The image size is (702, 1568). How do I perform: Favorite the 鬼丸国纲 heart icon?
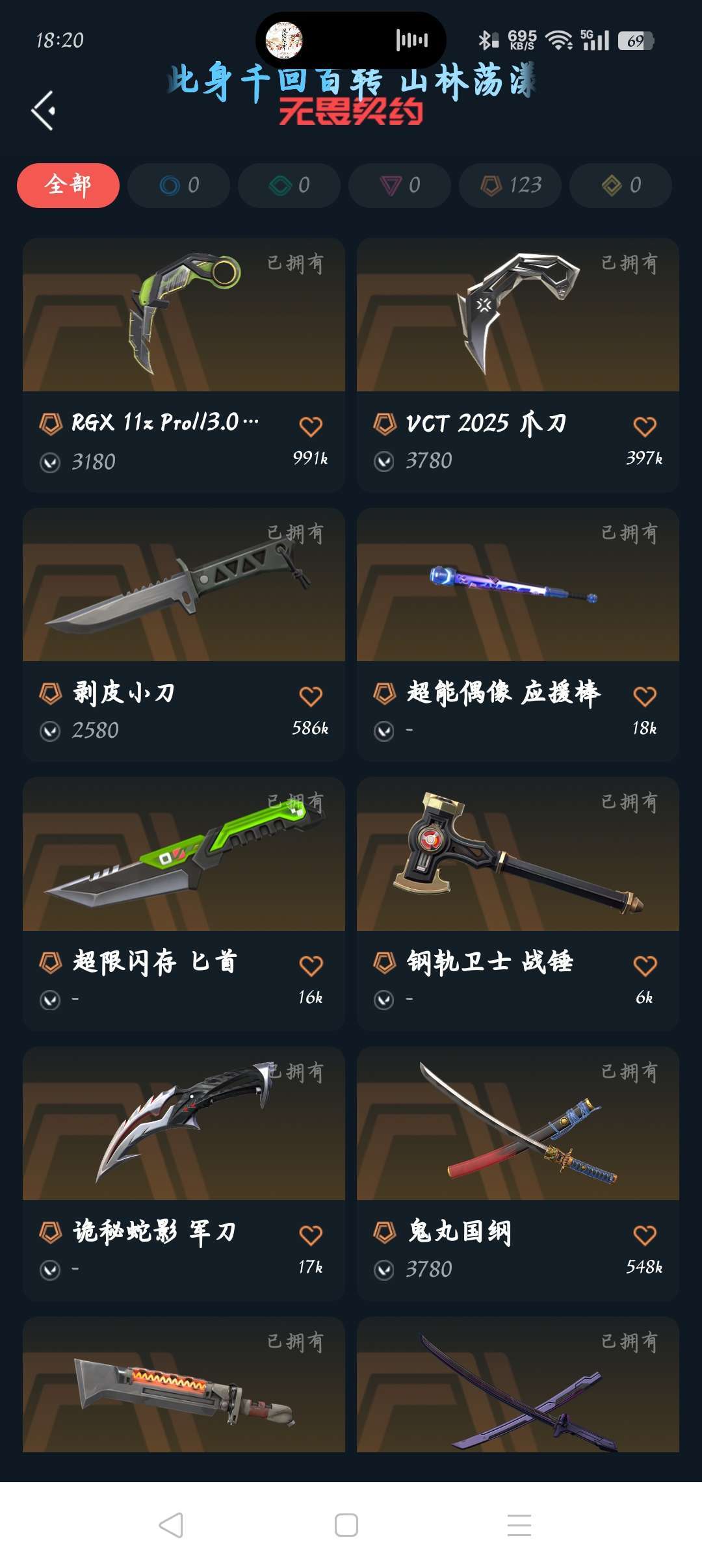pyautogui.click(x=645, y=1235)
